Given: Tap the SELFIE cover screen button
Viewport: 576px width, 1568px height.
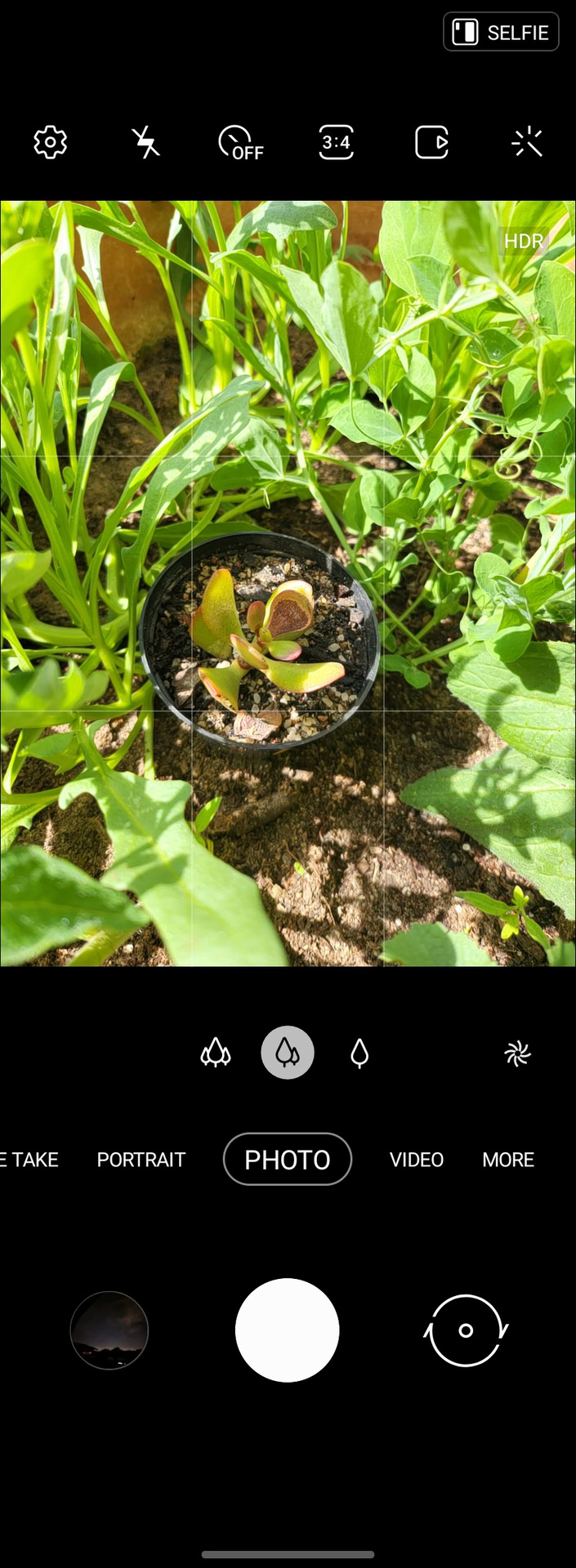Looking at the screenshot, I should click(501, 33).
